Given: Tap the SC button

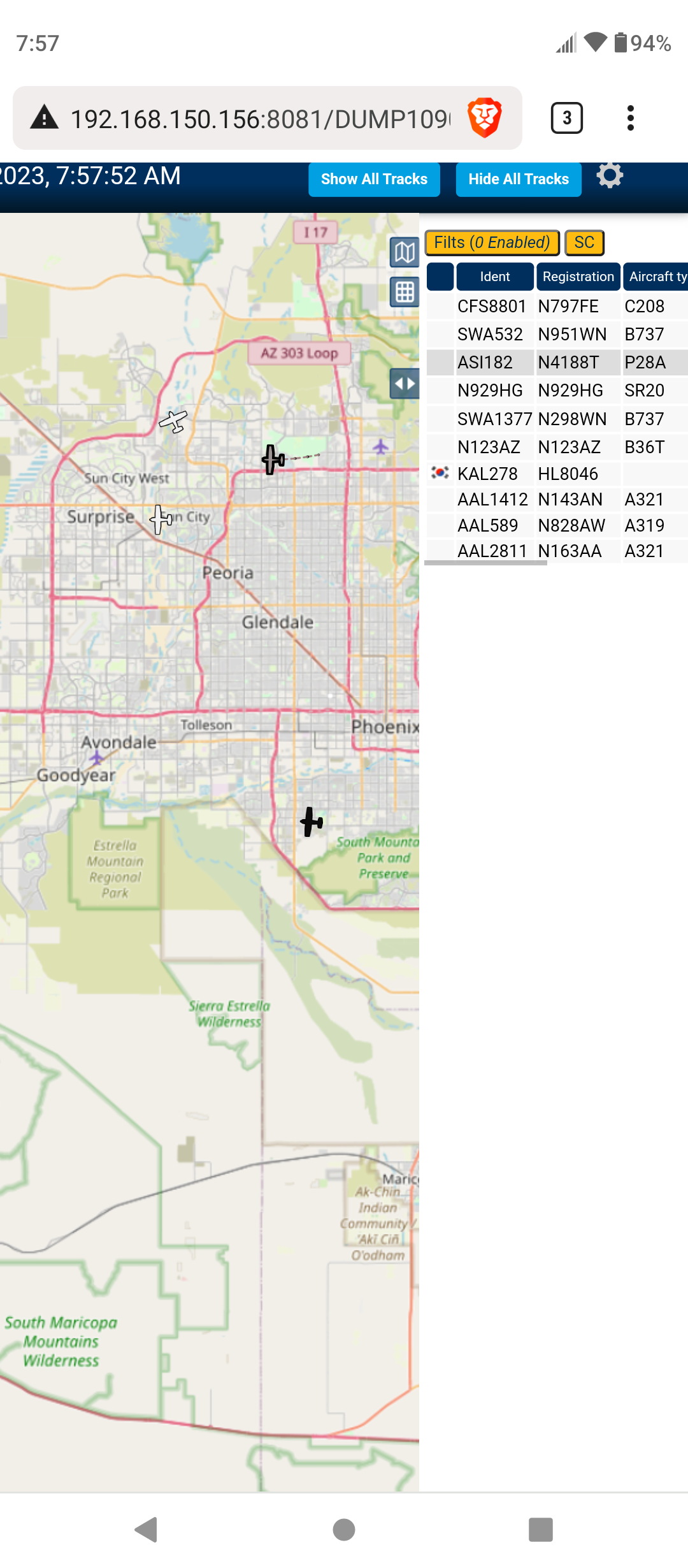Looking at the screenshot, I should [584, 242].
